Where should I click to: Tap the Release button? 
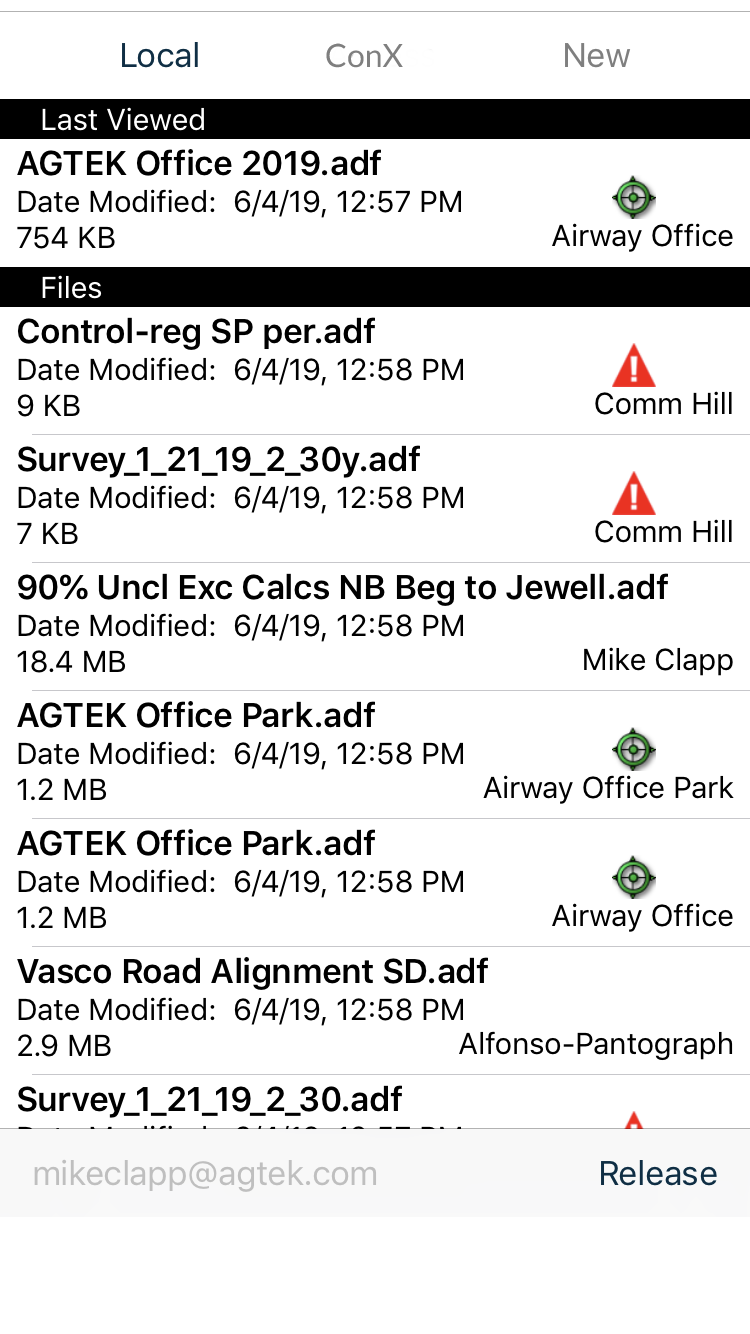[657, 1173]
